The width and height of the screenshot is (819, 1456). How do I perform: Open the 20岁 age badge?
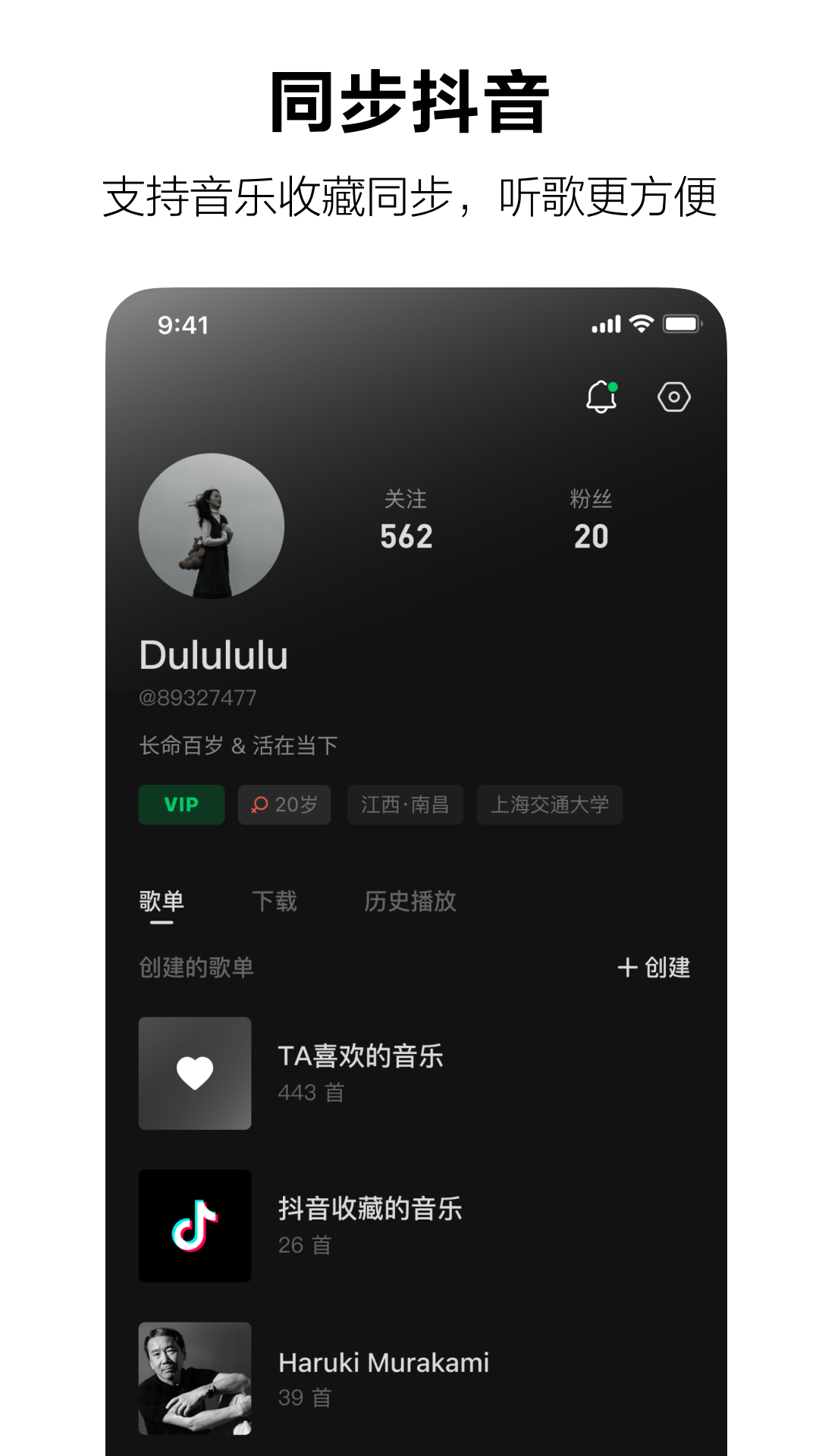click(284, 805)
